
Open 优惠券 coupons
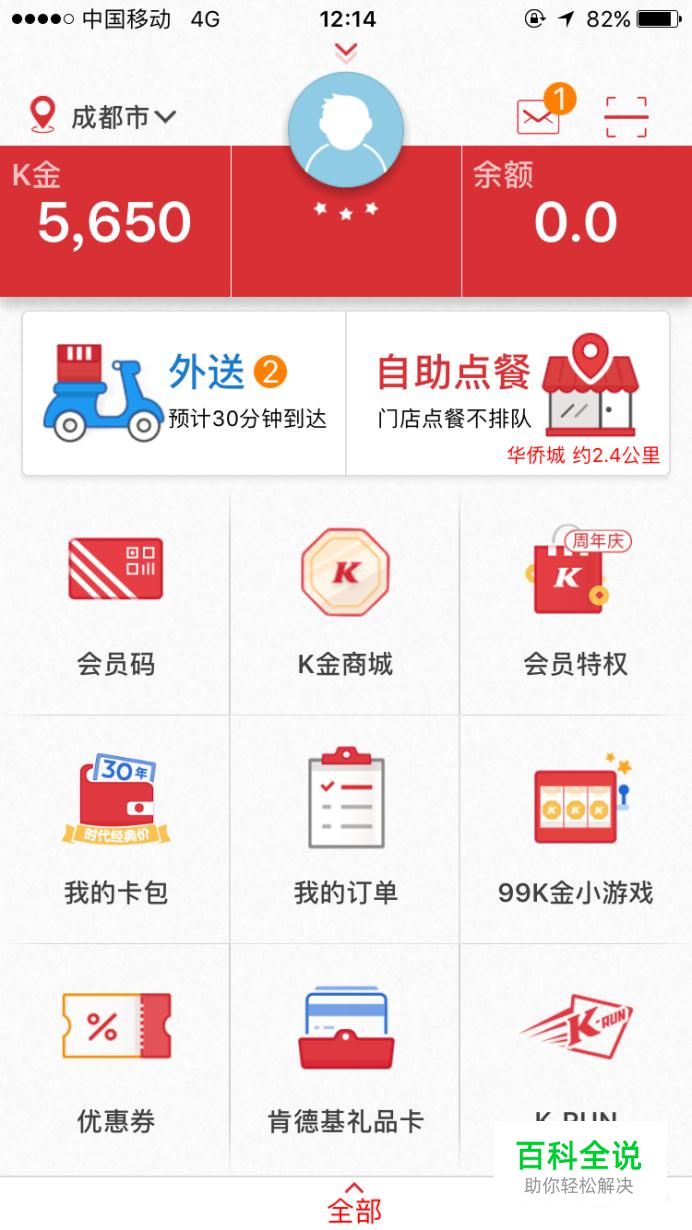(x=115, y=1058)
